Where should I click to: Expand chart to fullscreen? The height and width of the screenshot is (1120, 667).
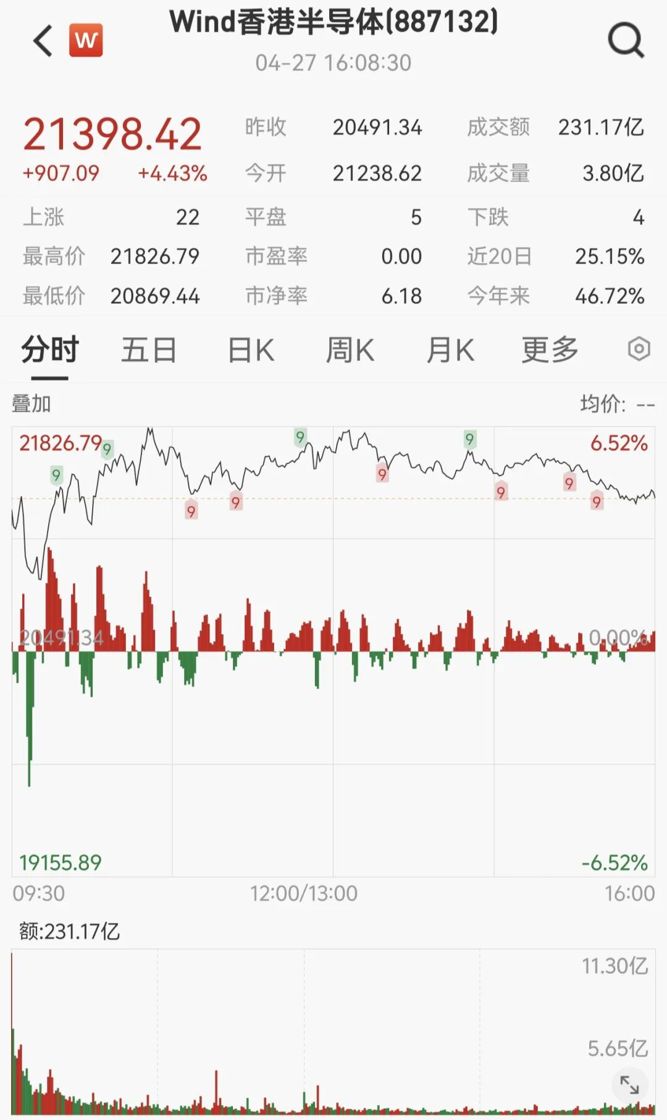click(630, 1084)
